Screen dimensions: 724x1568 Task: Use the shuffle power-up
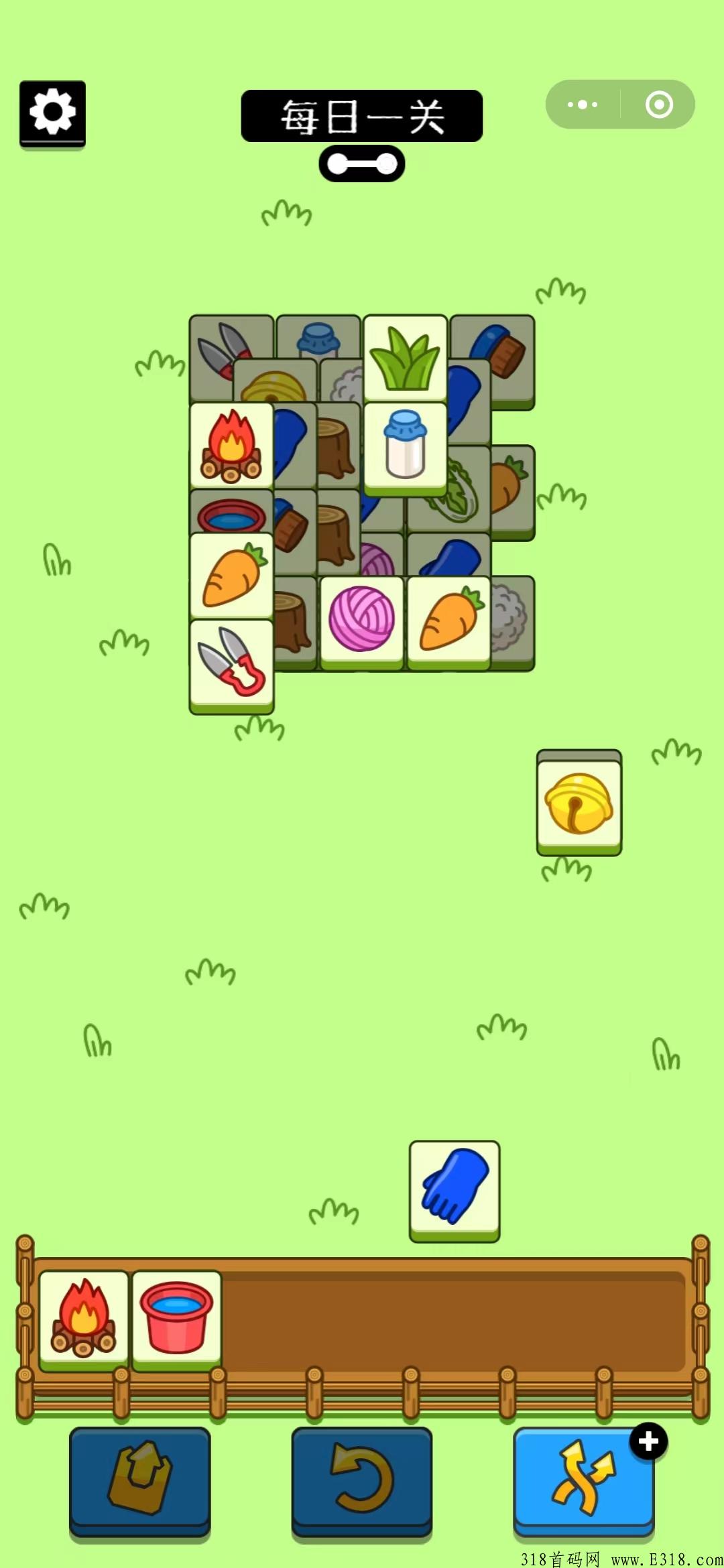[x=583, y=1480]
